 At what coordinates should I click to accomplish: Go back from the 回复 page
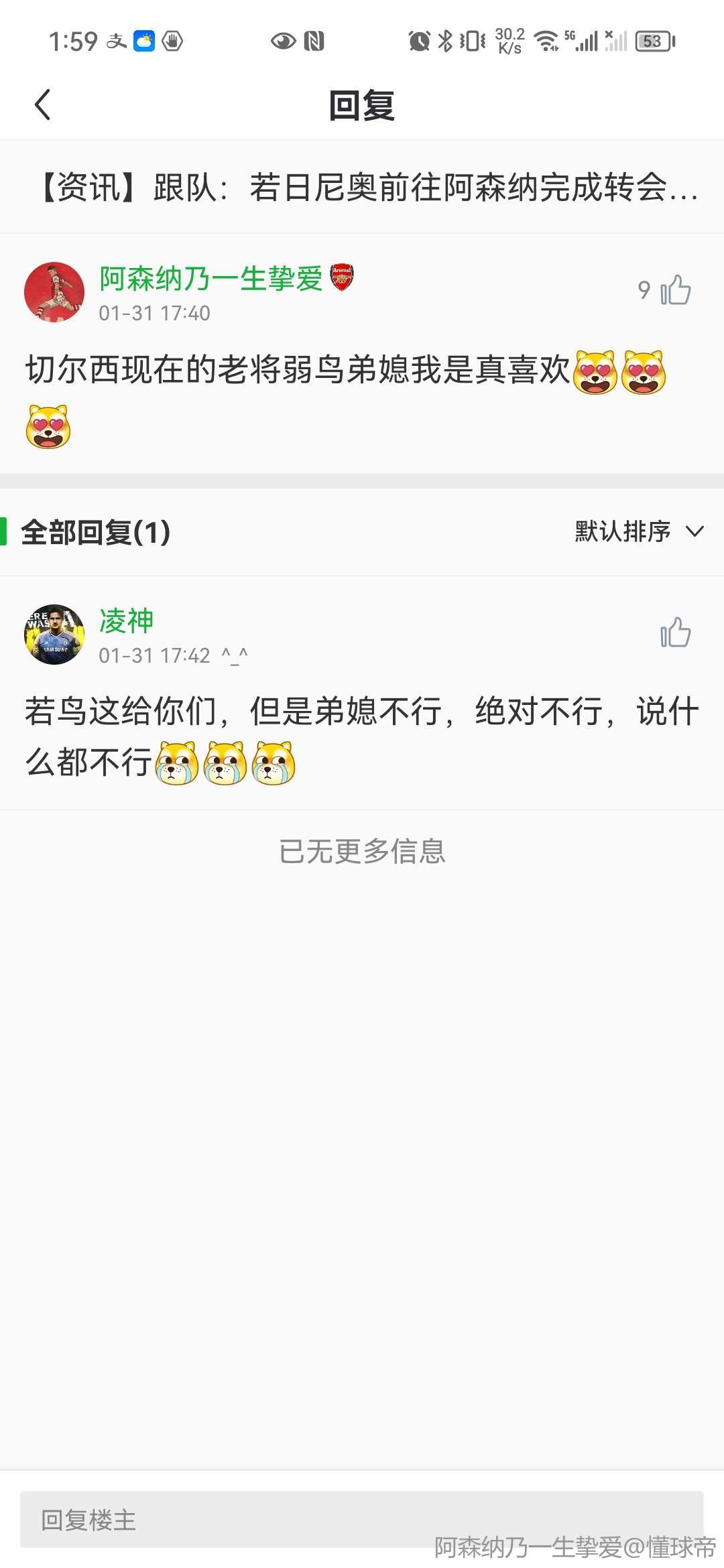pyautogui.click(x=43, y=105)
